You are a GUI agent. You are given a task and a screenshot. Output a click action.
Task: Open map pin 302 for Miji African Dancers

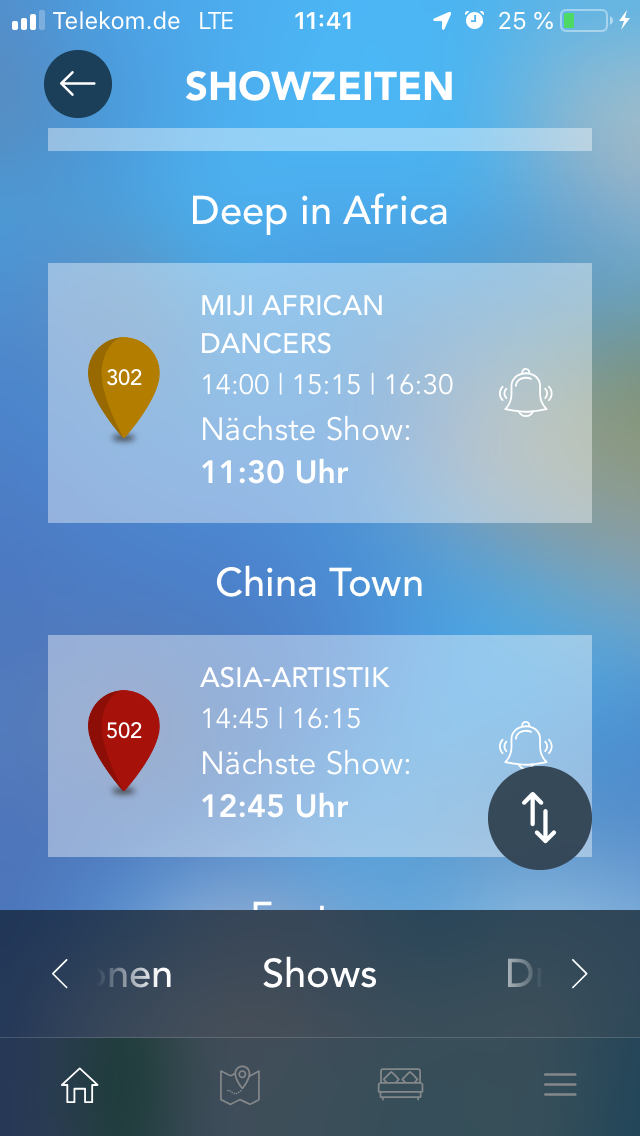point(124,388)
